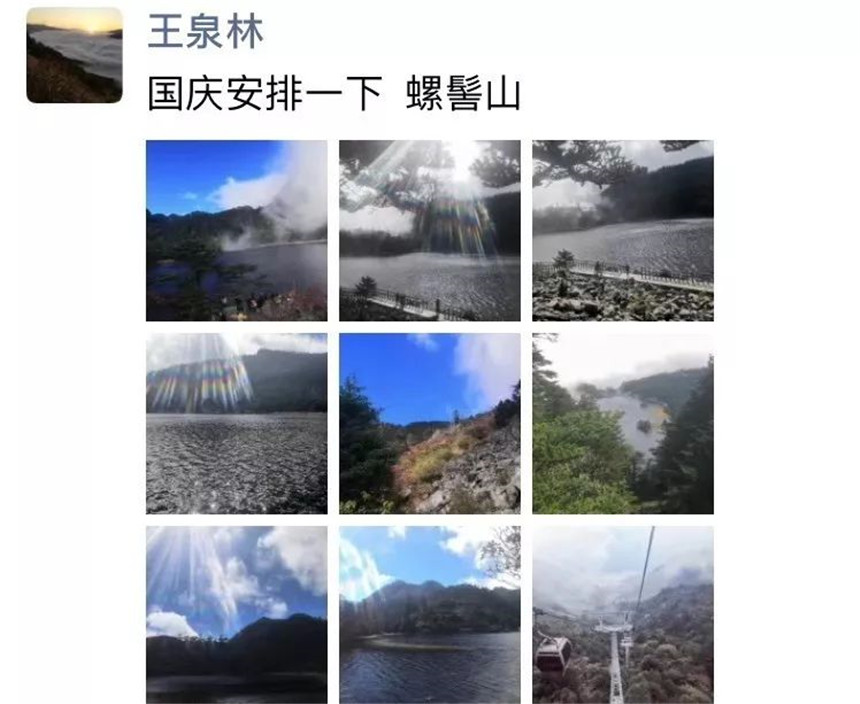
Task: Open photo of sun rays above dark mountain
Action: 236,614
